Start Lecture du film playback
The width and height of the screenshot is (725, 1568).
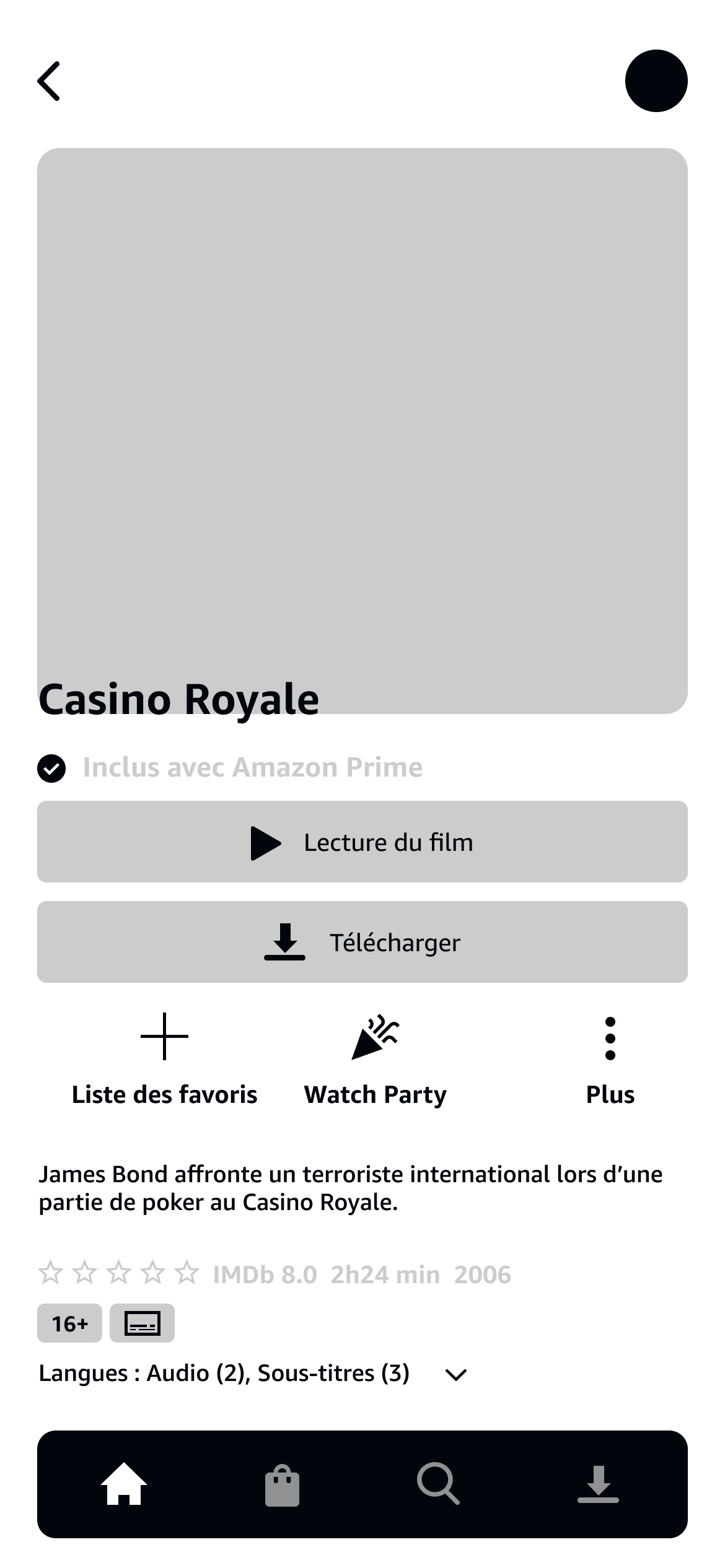[362, 842]
